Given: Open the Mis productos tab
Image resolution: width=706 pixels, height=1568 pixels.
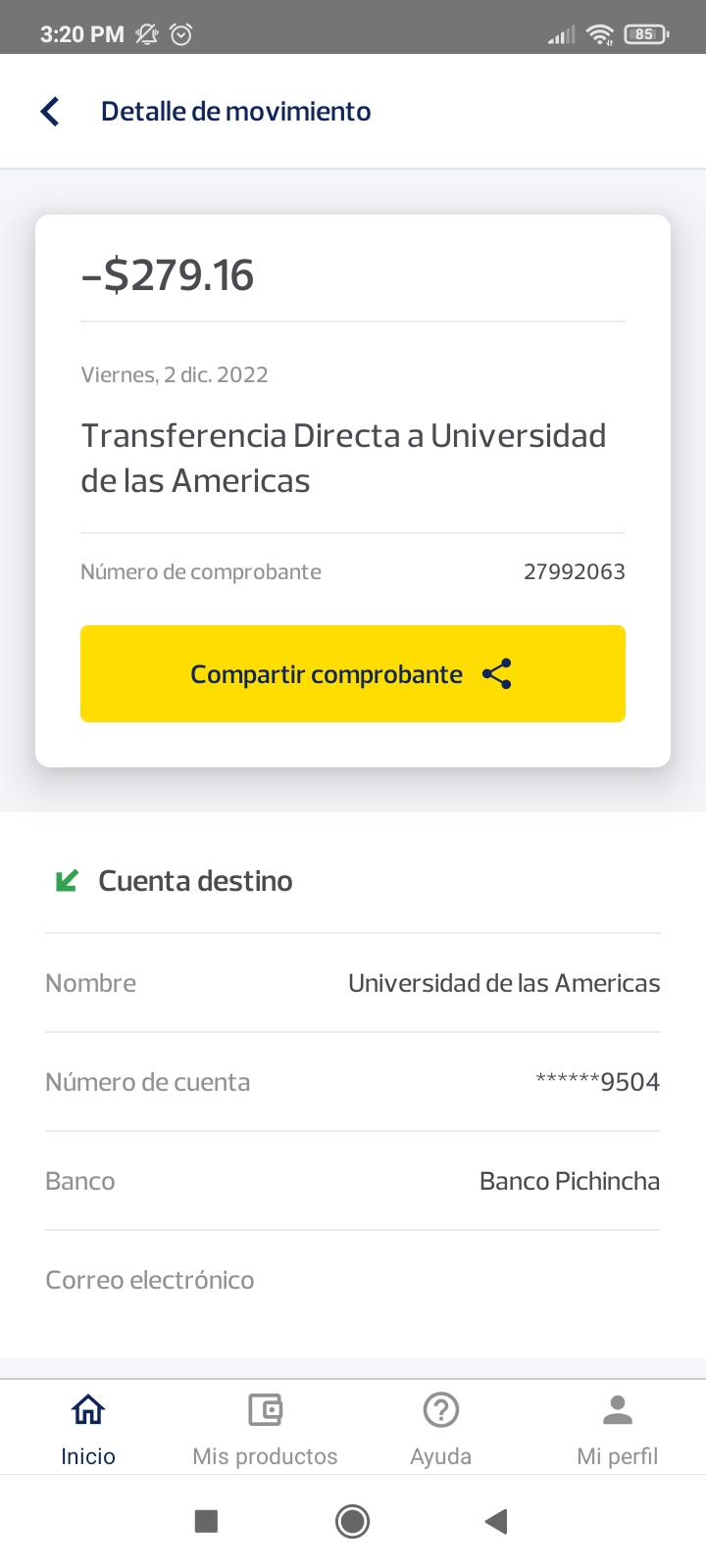Looking at the screenshot, I should tap(265, 1427).
